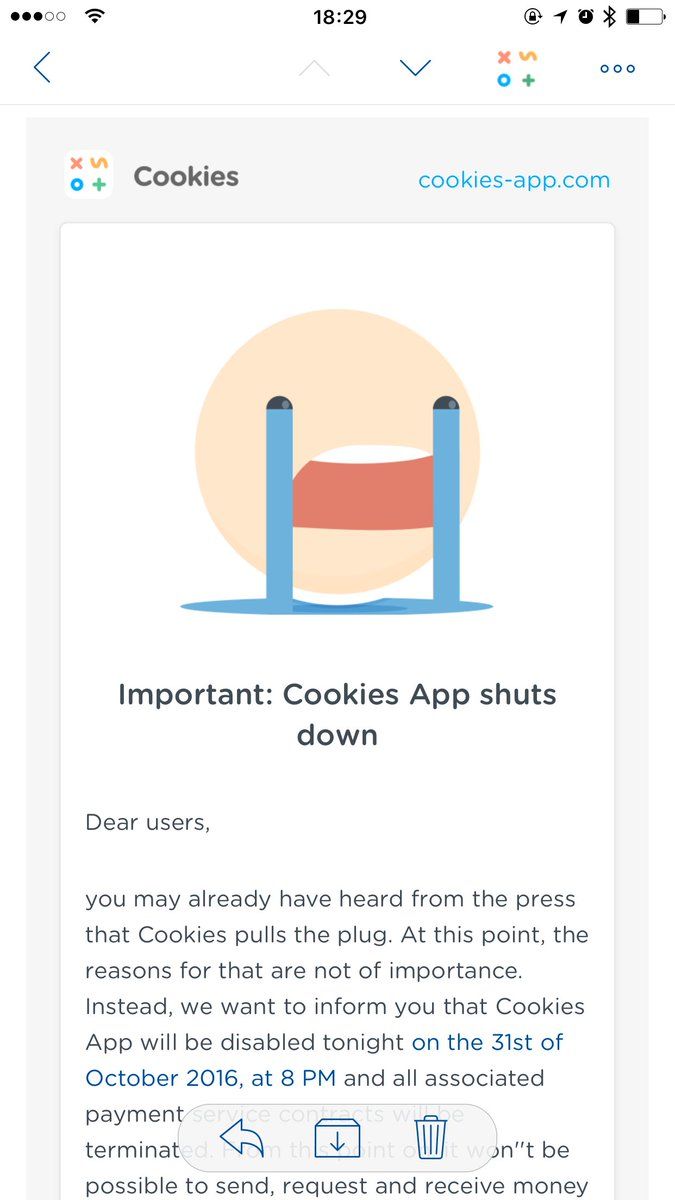Archive this email
The height and width of the screenshot is (1200, 675).
(x=337, y=1139)
